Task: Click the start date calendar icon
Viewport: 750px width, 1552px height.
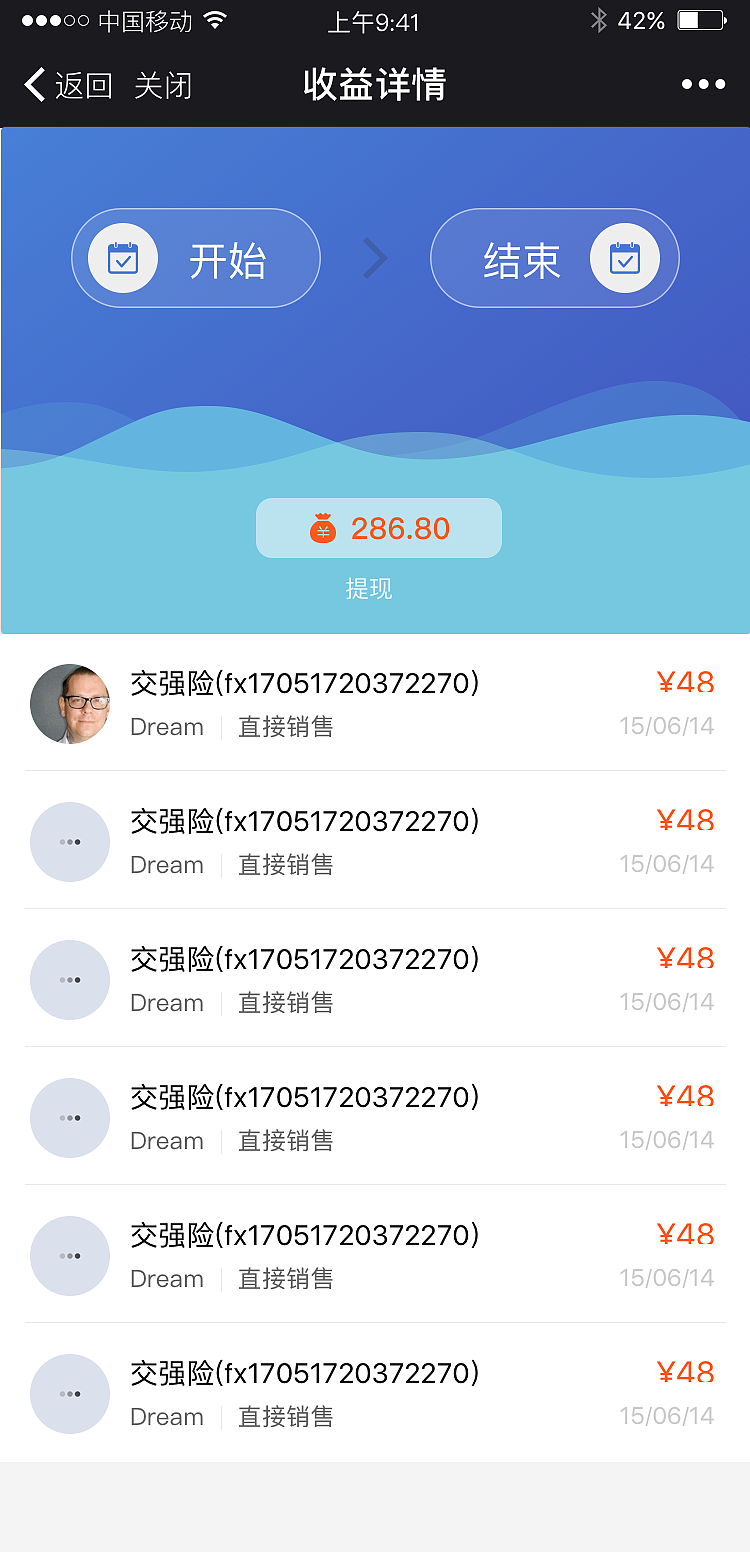Action: point(122,258)
